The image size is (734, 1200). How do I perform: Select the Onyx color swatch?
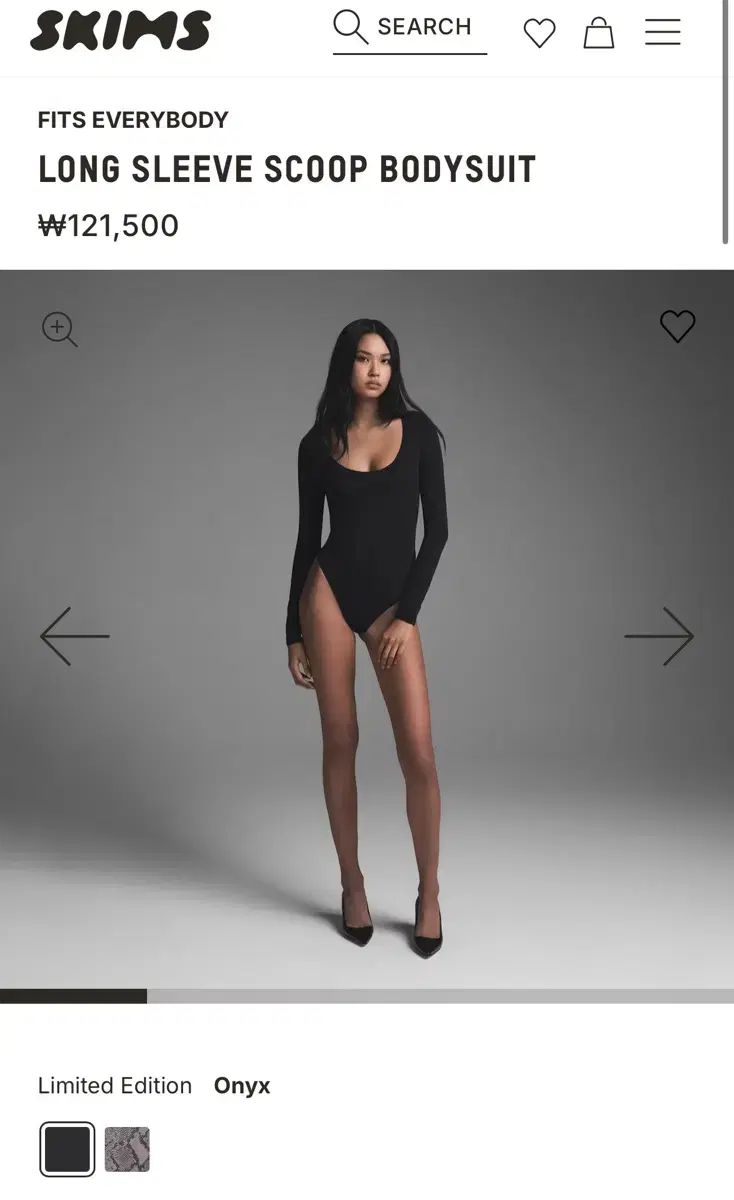click(x=67, y=1149)
